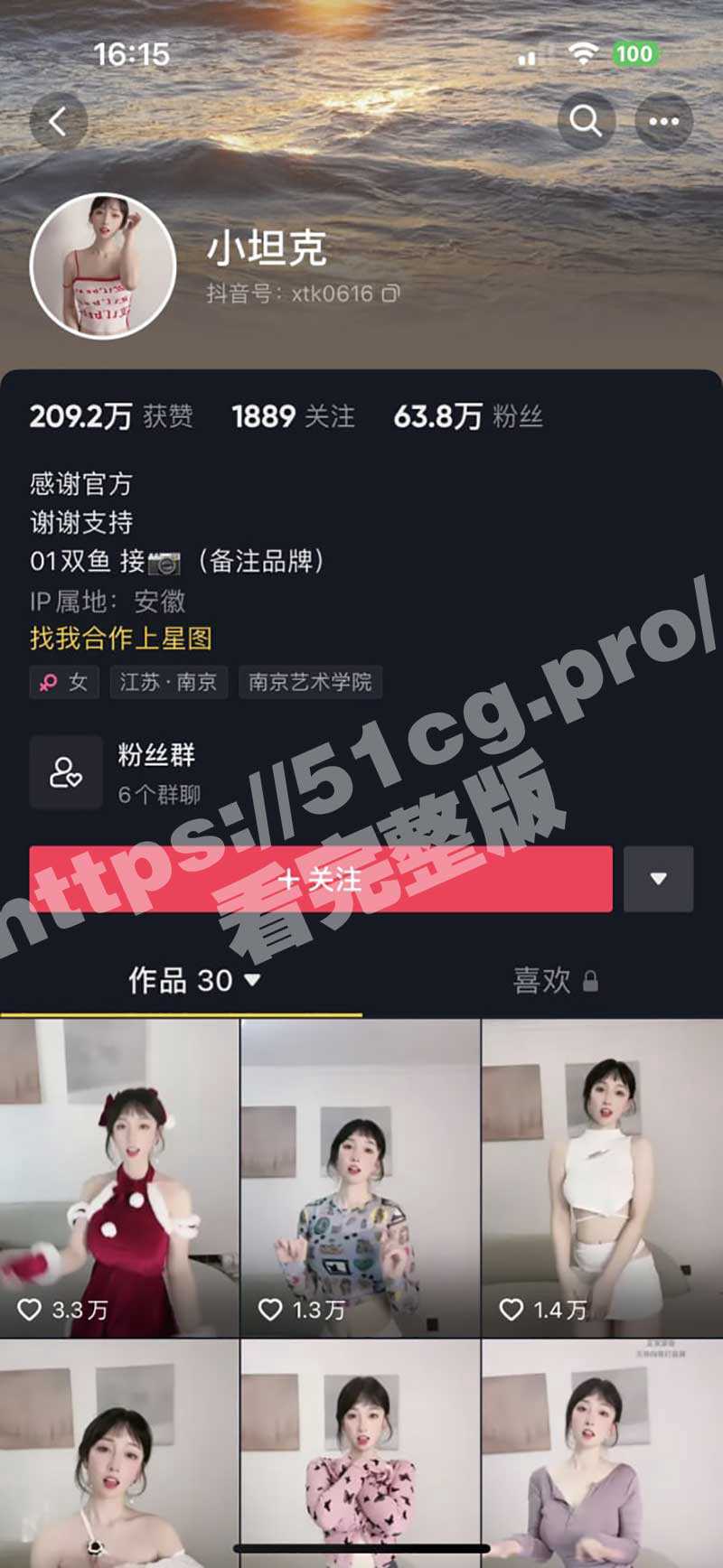
Task: Open the 63.8万 粉丝 followers list
Action: coord(467,416)
